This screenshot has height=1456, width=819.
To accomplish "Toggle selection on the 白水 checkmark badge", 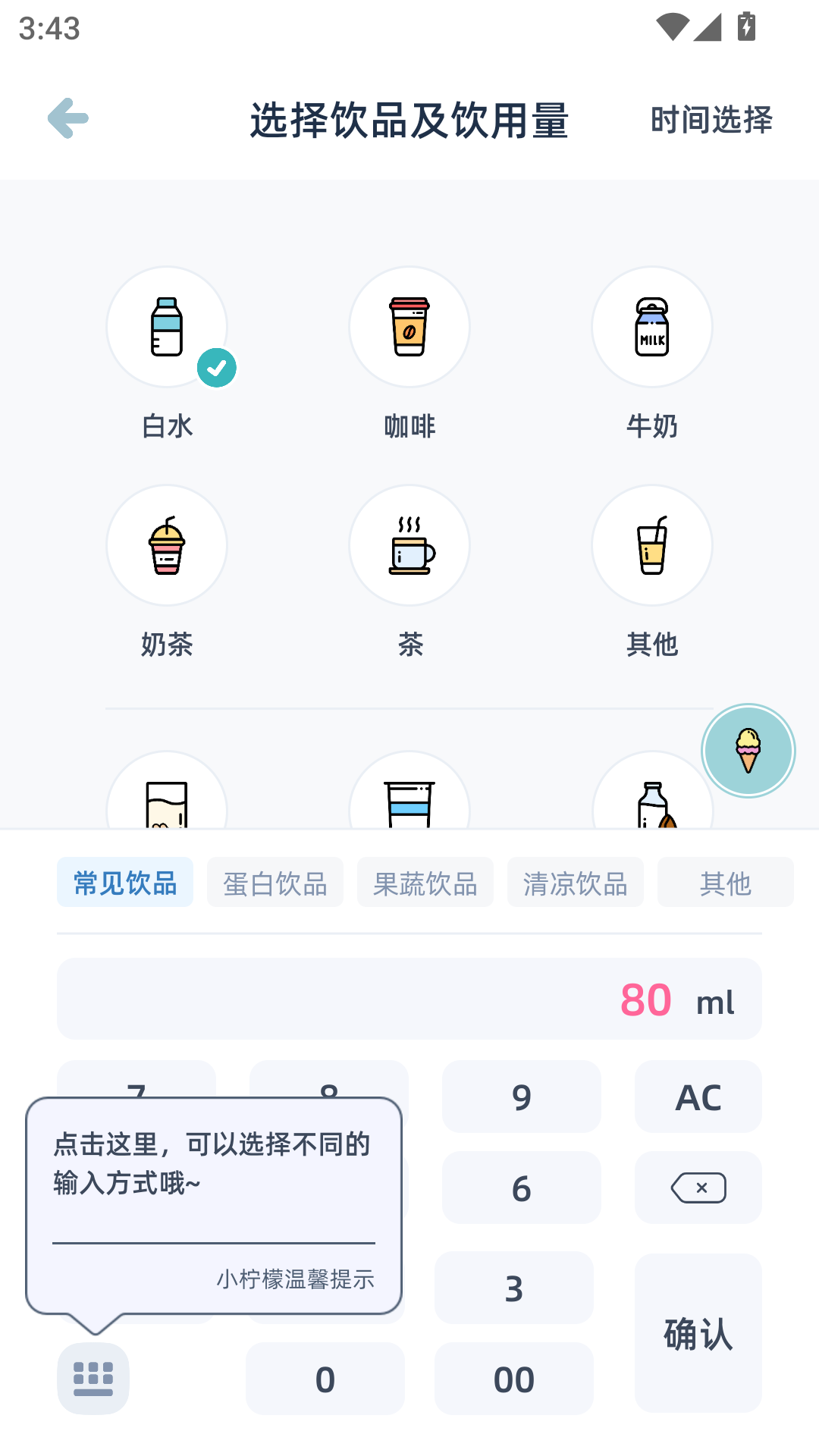I will (218, 366).
